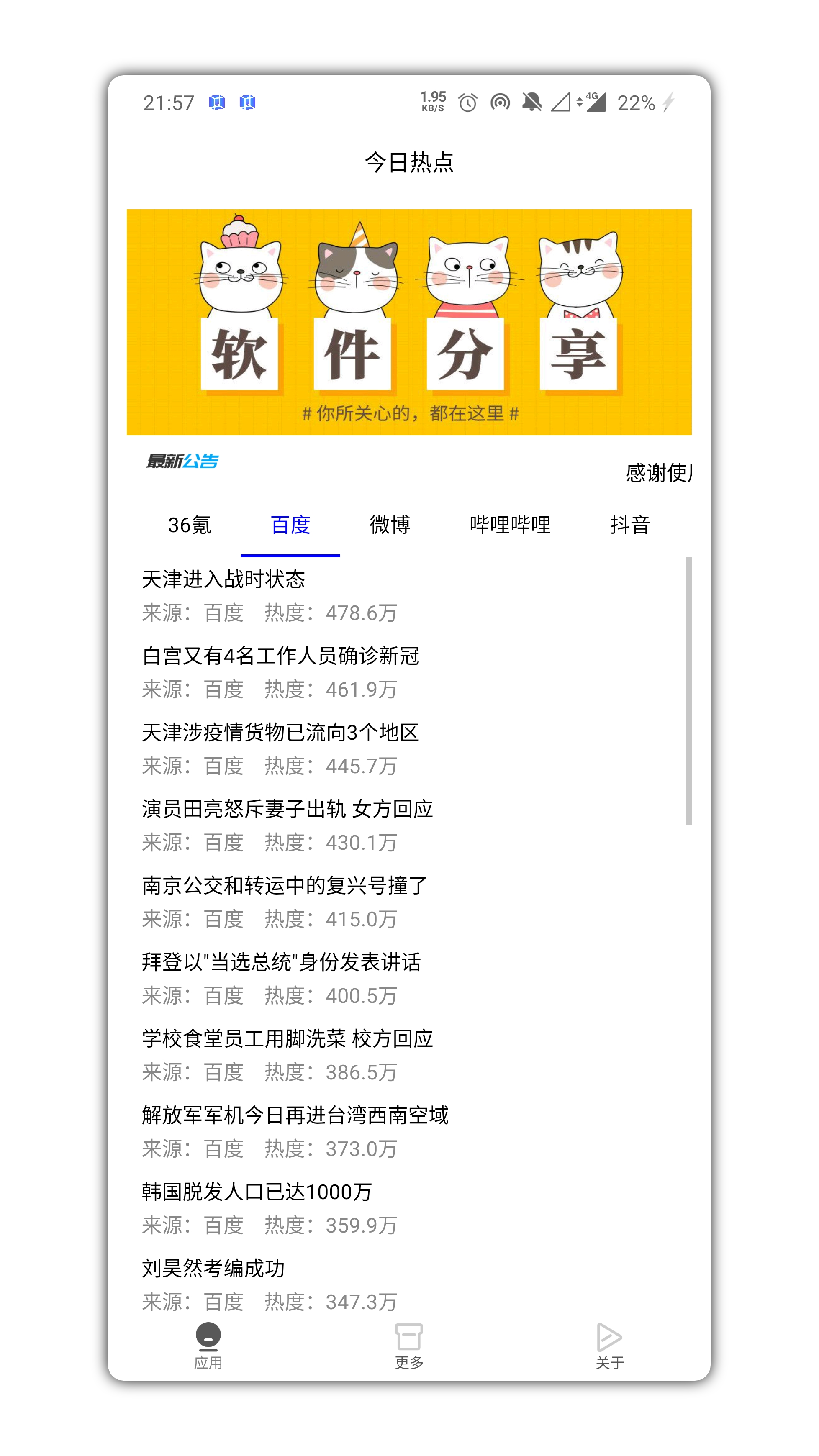Viewport: 819px width, 1456px height.
Task: Open the 关于 bottom tab
Action: tap(609, 1346)
